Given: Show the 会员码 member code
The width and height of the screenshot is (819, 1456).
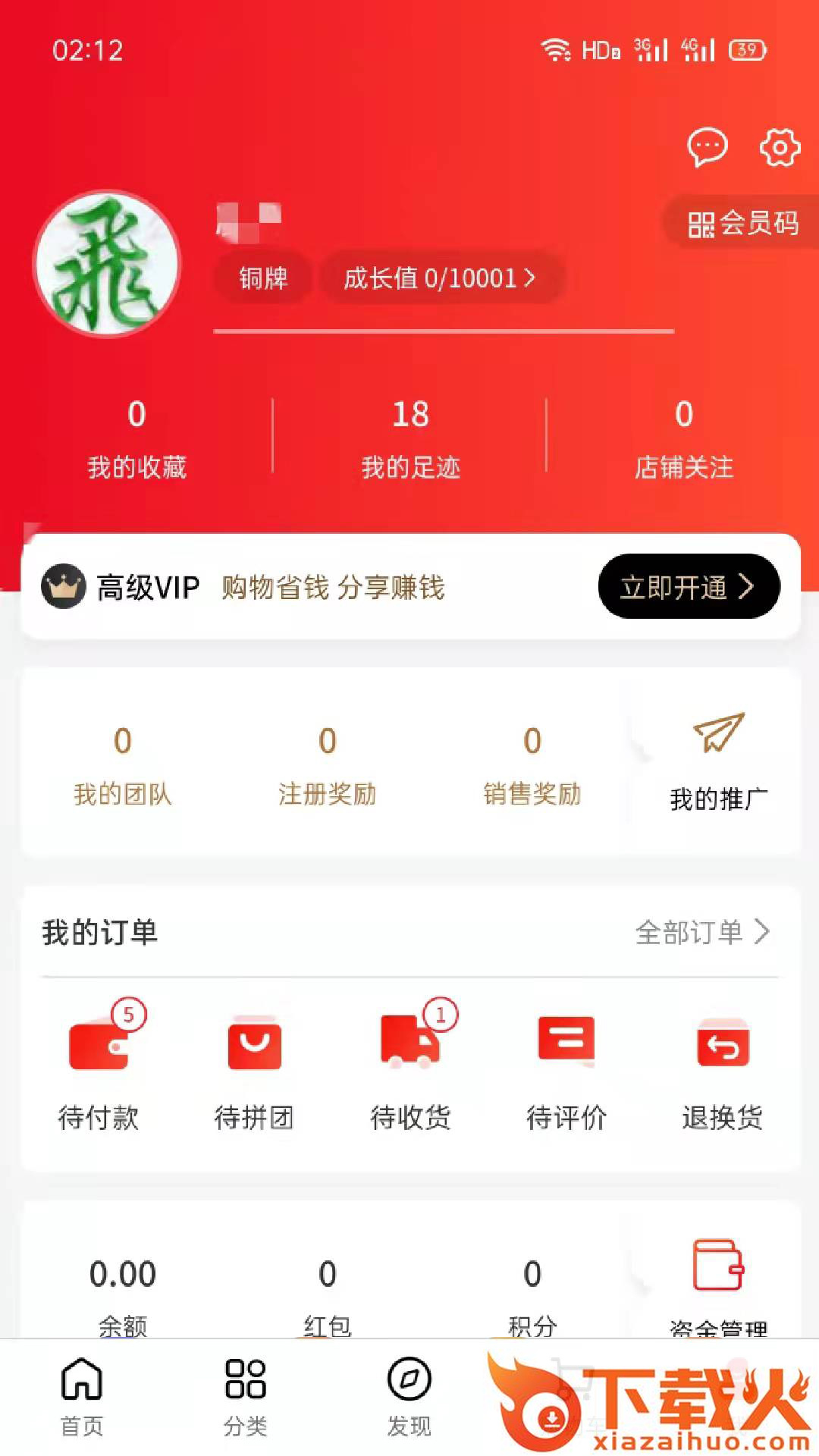Looking at the screenshot, I should tap(742, 223).
